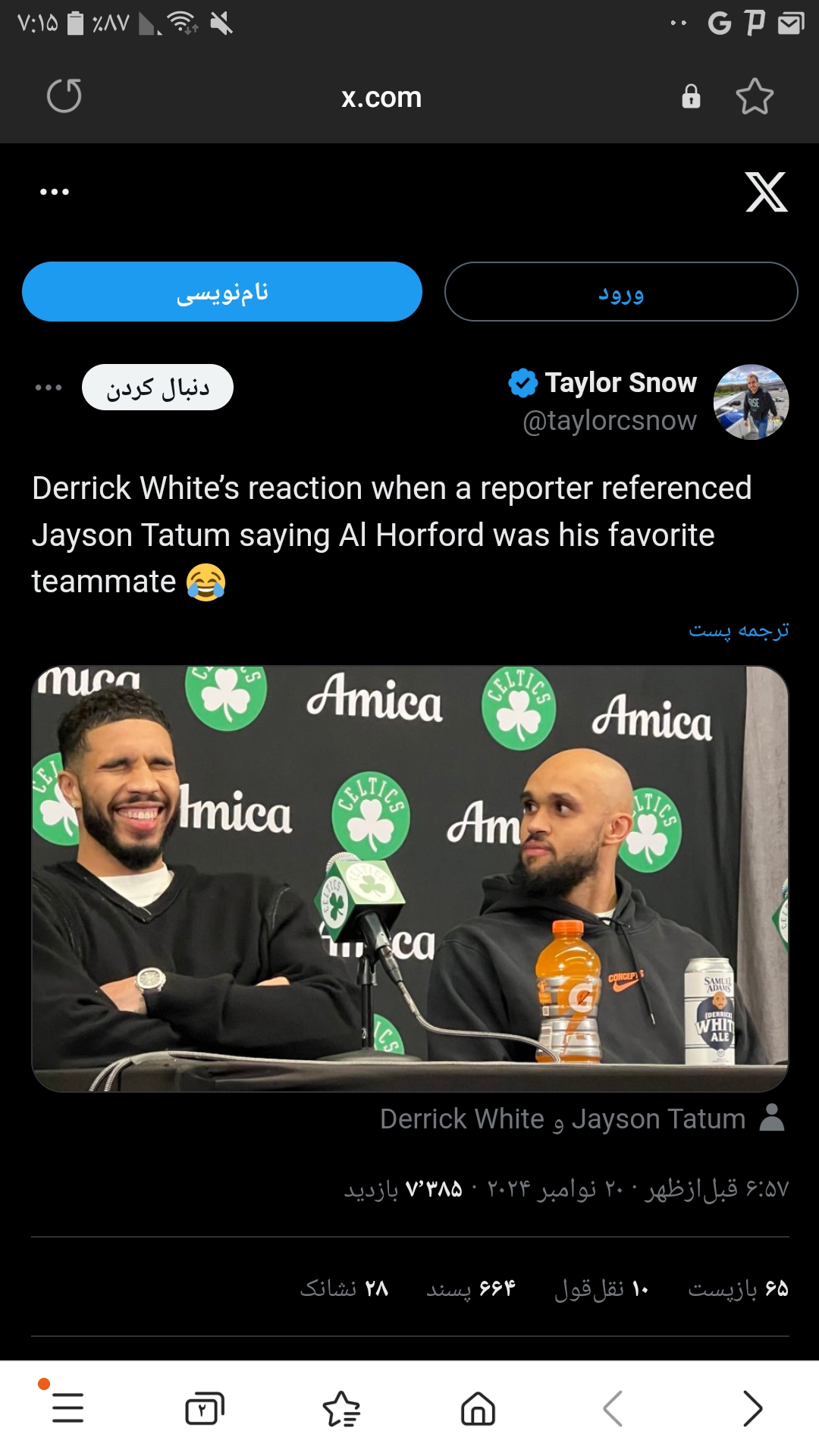Tap the log-in button (ورود)
Viewport: 819px width, 1456px height.
point(621,292)
